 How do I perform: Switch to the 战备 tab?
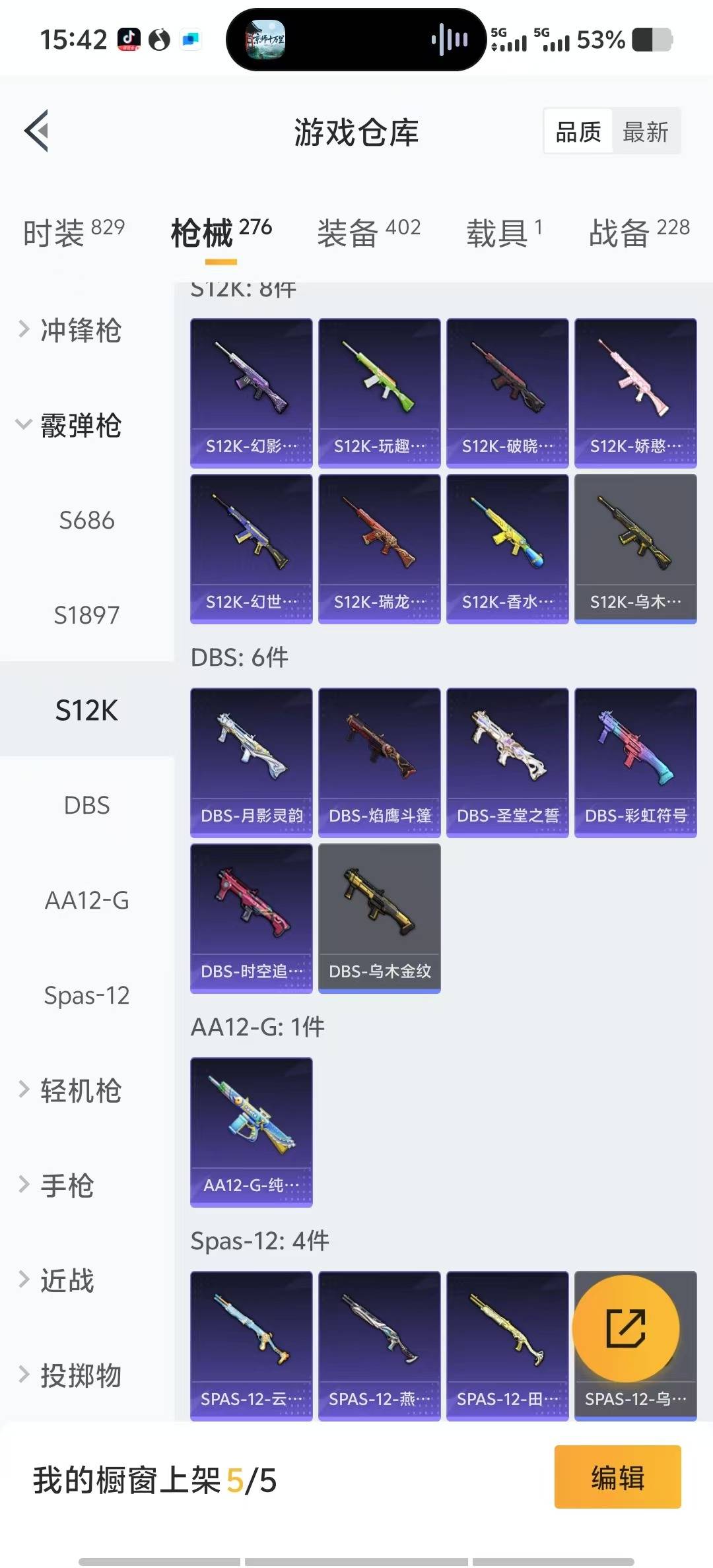click(639, 232)
